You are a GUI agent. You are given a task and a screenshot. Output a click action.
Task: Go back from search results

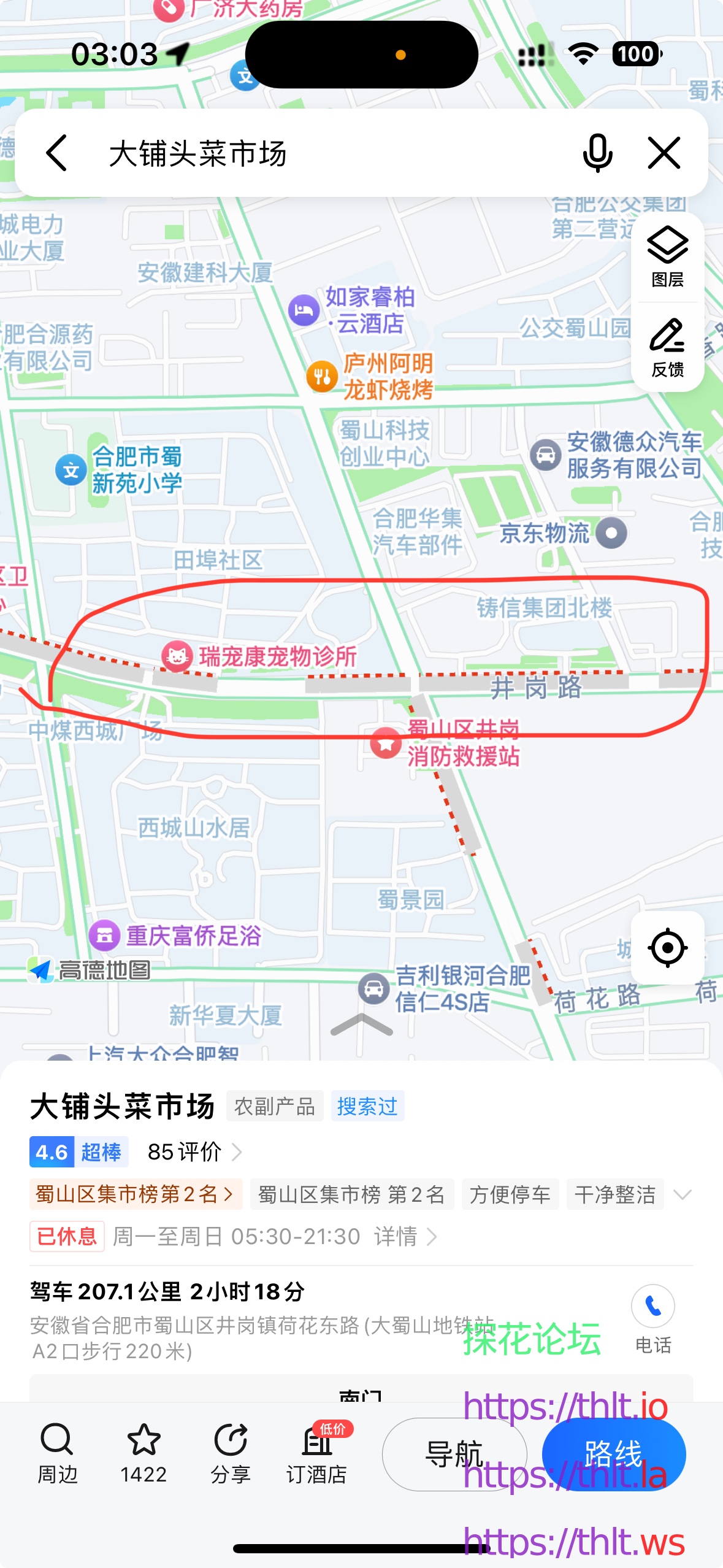pyautogui.click(x=56, y=153)
